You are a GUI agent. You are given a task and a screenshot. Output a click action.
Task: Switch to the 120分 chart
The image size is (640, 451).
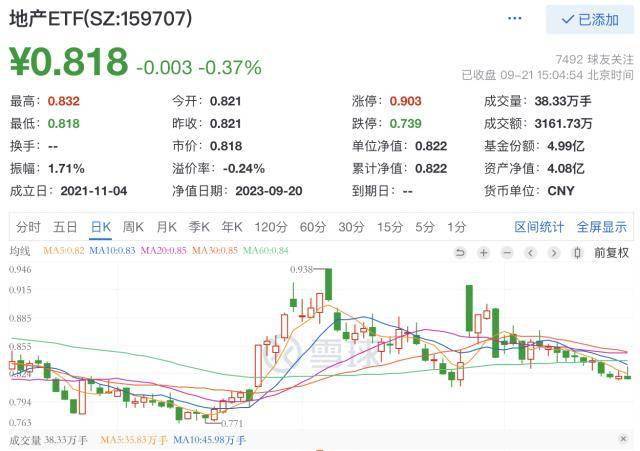point(270,227)
